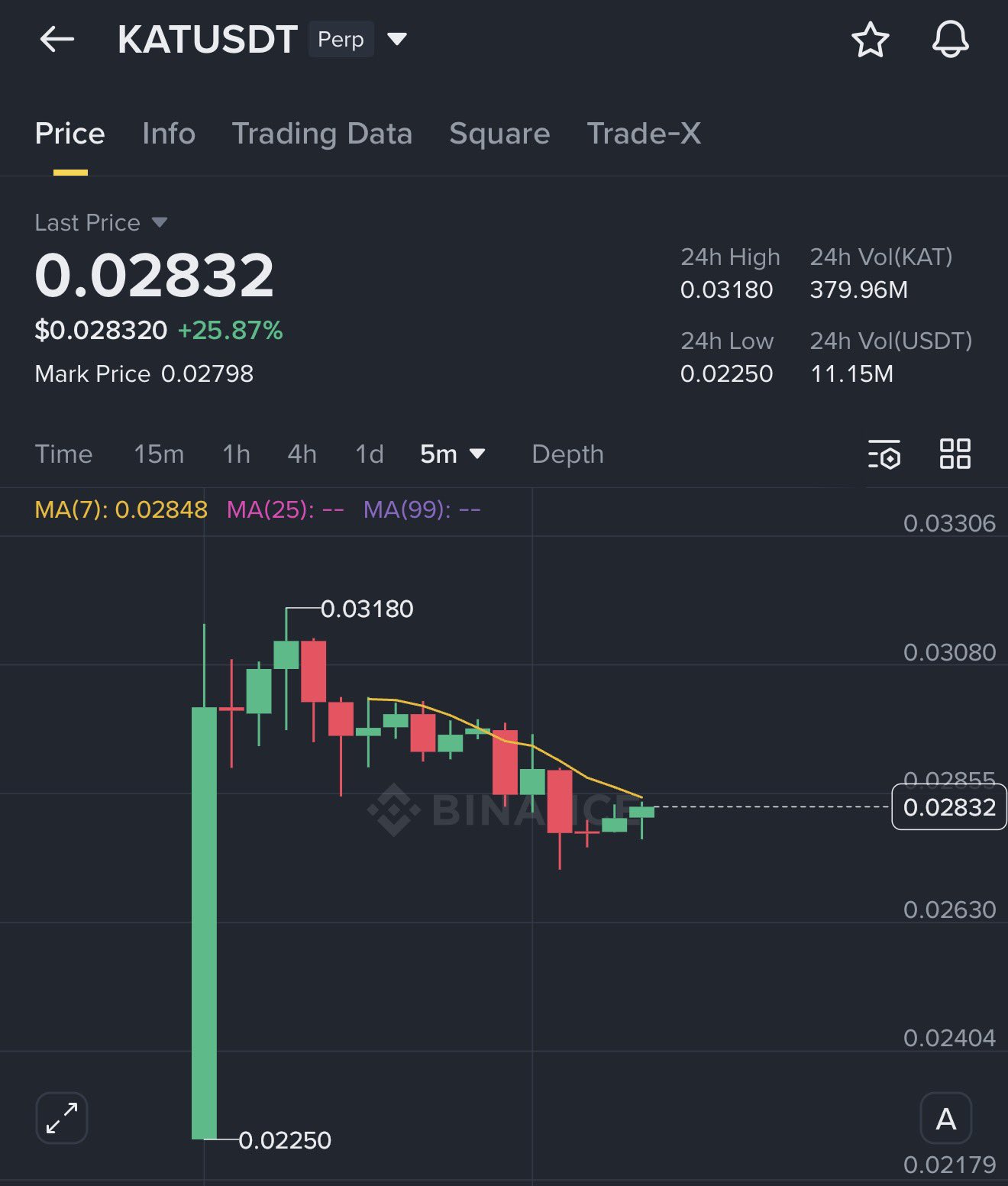This screenshot has width=1008, height=1186.
Task: Switch to the Info tab
Action: click(169, 134)
